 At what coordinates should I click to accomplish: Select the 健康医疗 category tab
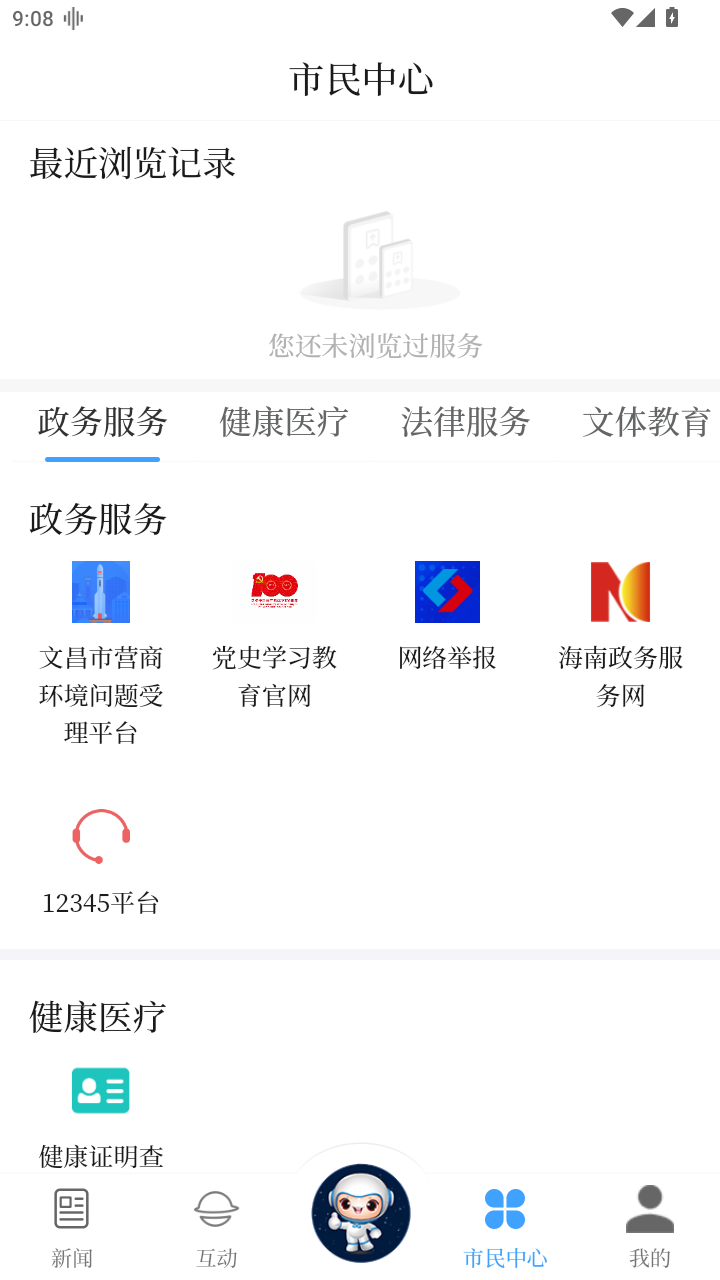click(284, 422)
